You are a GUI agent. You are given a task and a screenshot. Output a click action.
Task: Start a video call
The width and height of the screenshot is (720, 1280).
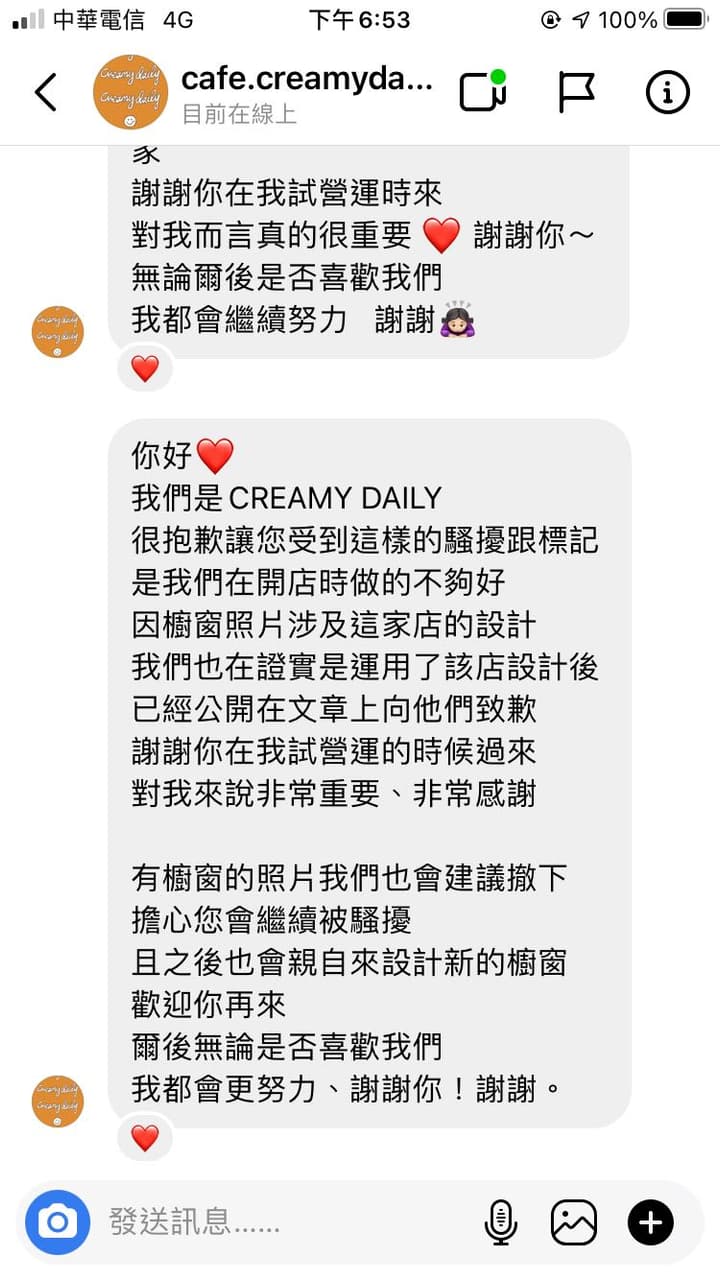tap(483, 92)
